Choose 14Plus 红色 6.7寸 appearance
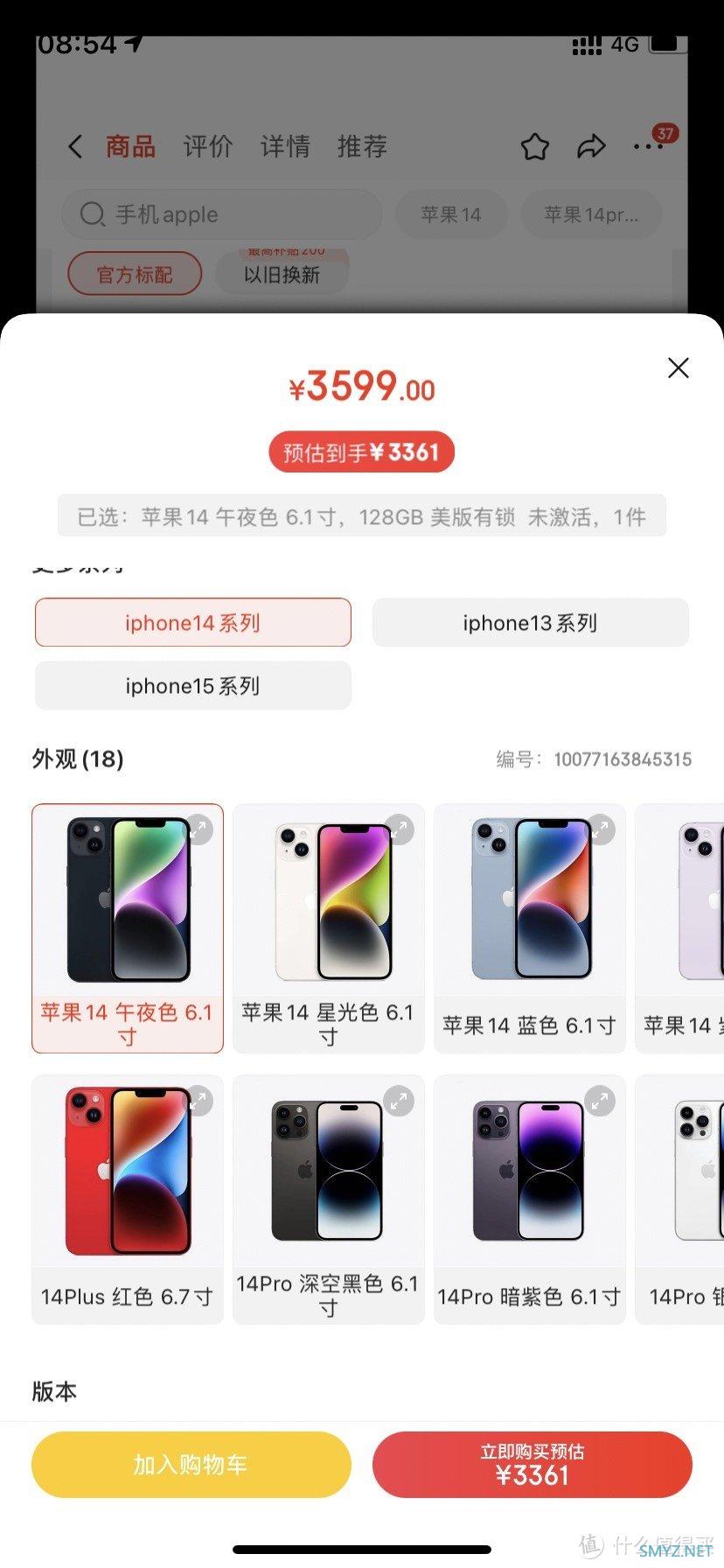Image resolution: width=724 pixels, height=1568 pixels. pyautogui.click(x=128, y=1199)
